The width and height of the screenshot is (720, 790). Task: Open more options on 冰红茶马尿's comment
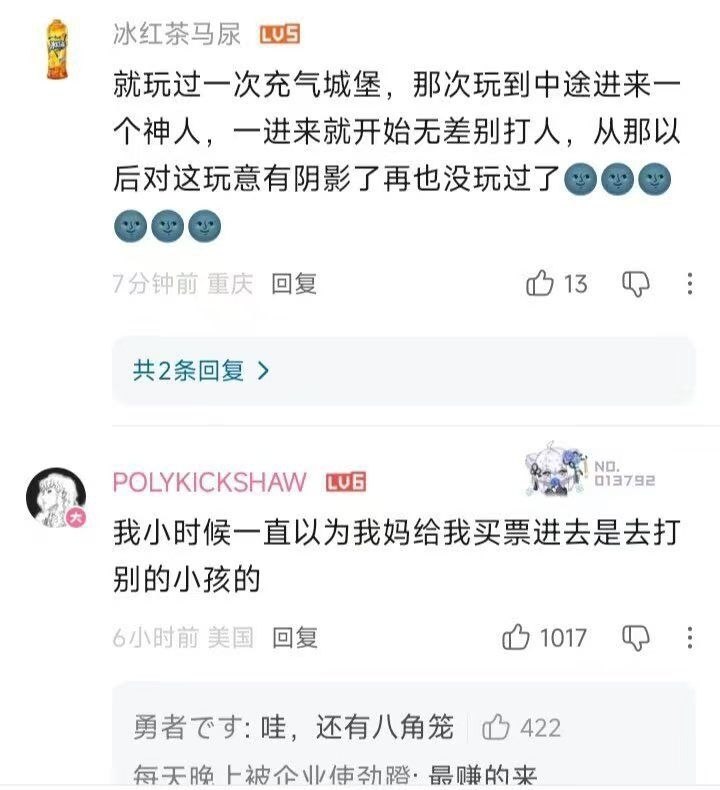click(690, 284)
